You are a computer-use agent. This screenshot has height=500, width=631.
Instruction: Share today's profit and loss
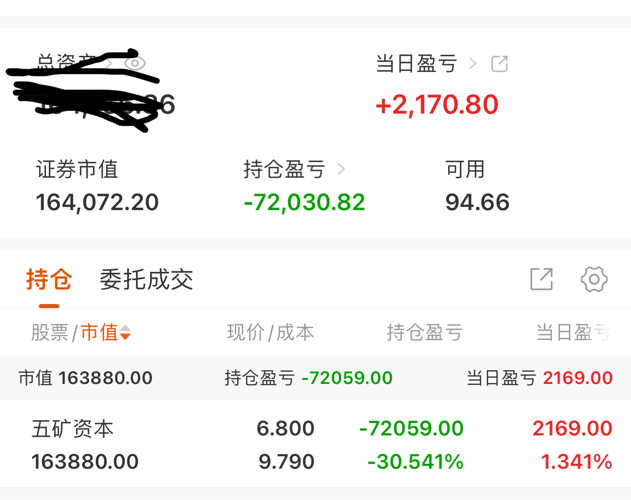click(499, 64)
